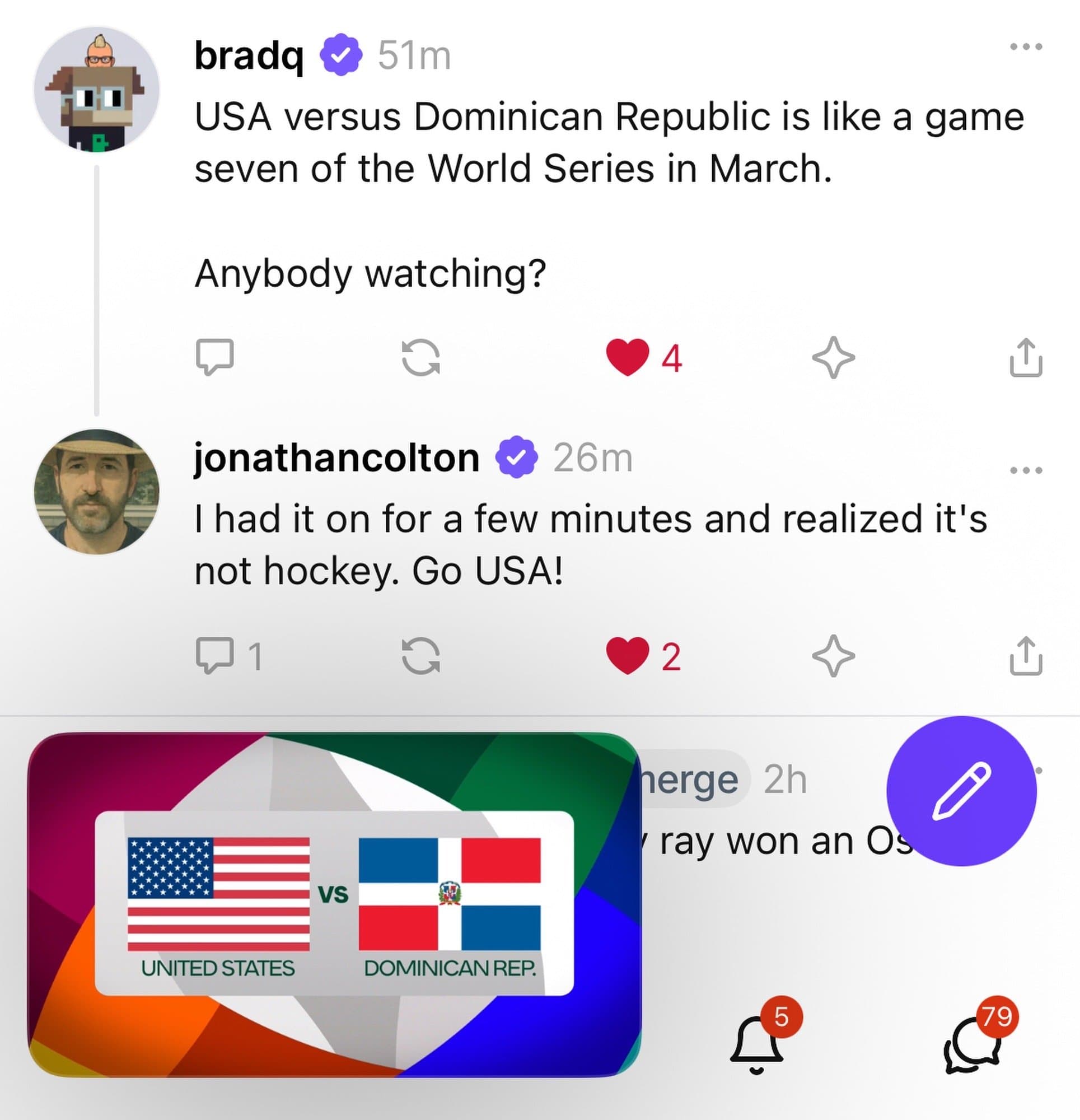Tap the sparkle icon under jonathancolton's reply
Screen dimensions: 1080x1120
[x=833, y=655]
